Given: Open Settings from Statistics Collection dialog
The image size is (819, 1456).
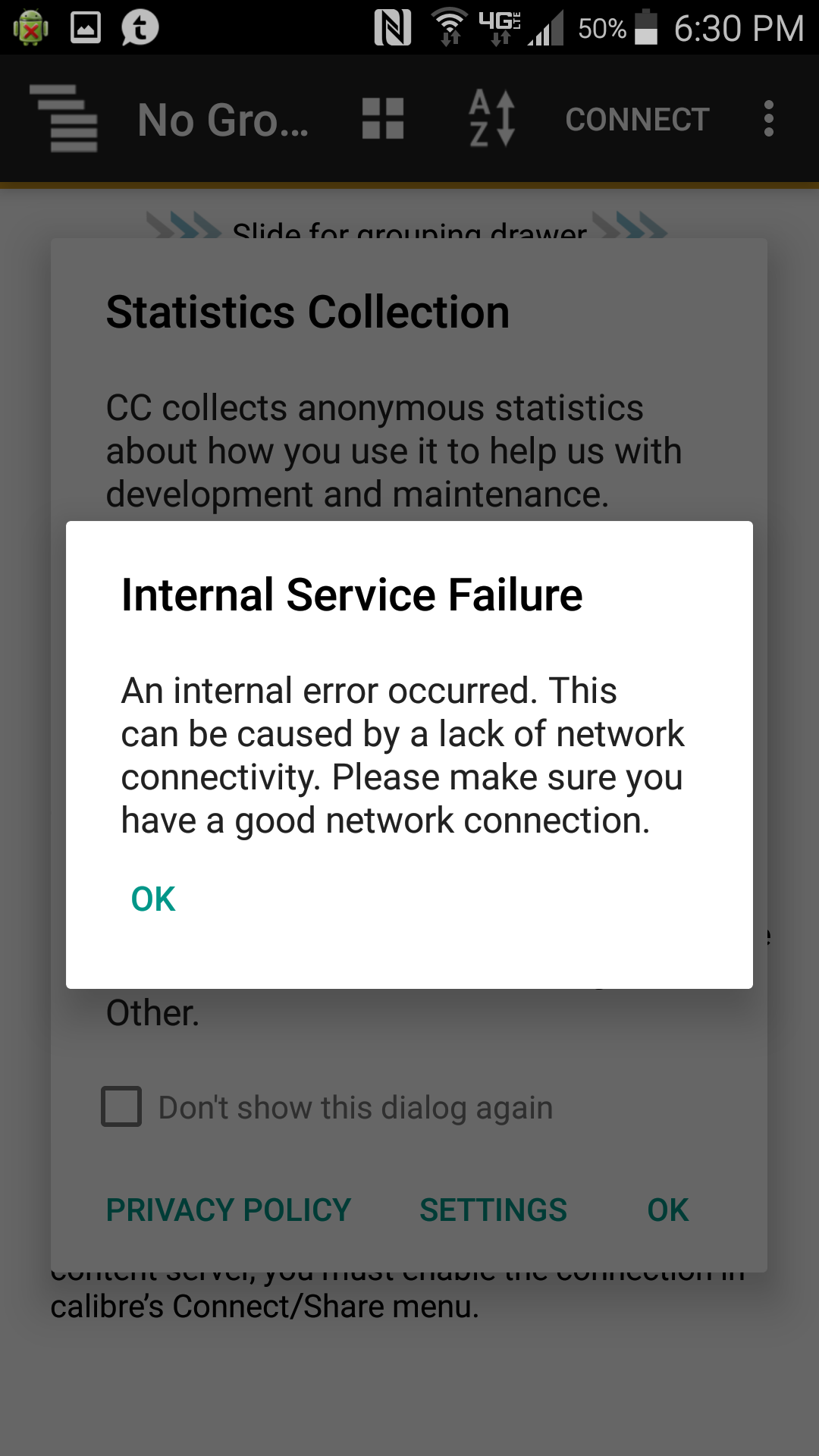Looking at the screenshot, I should (493, 1210).
